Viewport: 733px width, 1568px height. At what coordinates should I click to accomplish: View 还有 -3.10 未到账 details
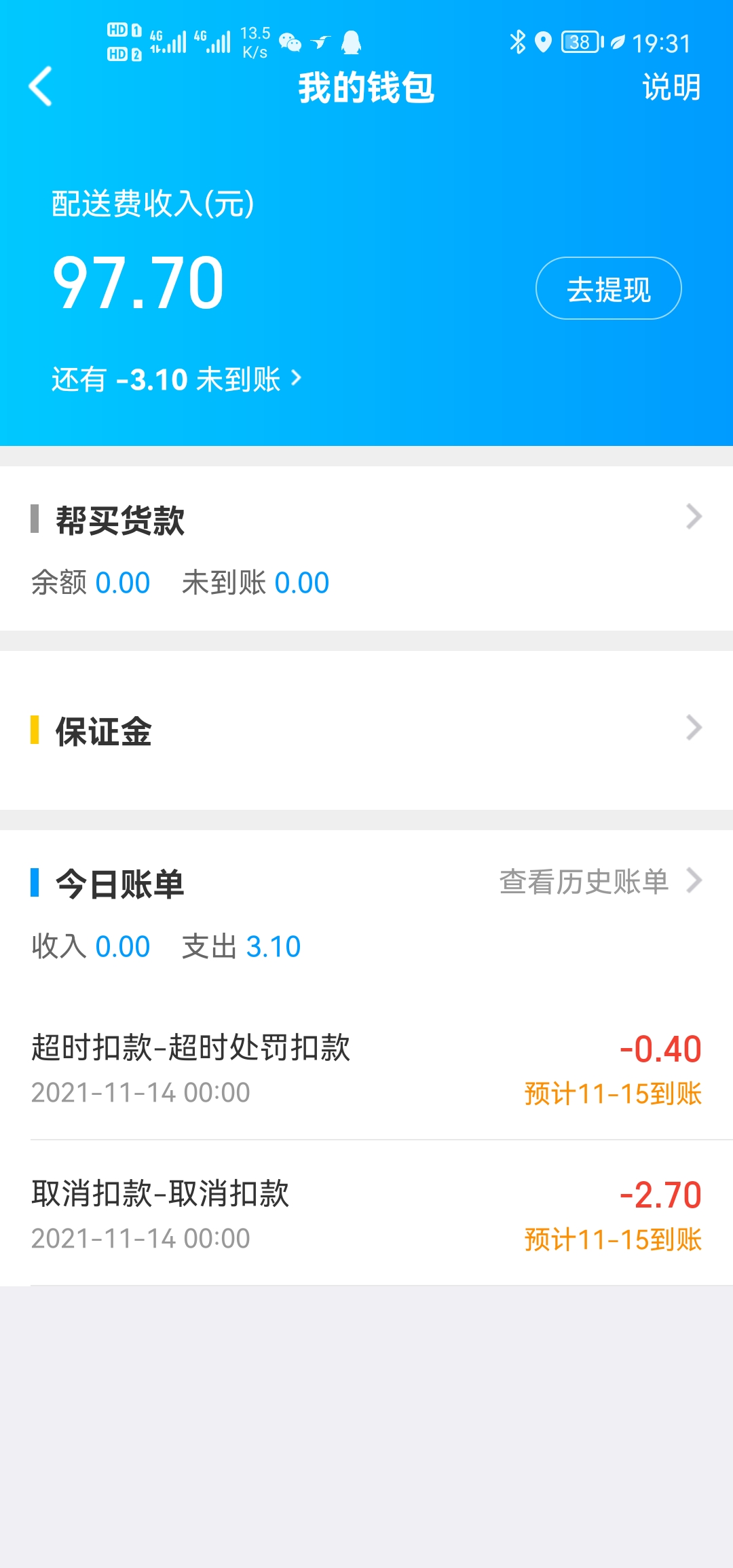pos(176,379)
